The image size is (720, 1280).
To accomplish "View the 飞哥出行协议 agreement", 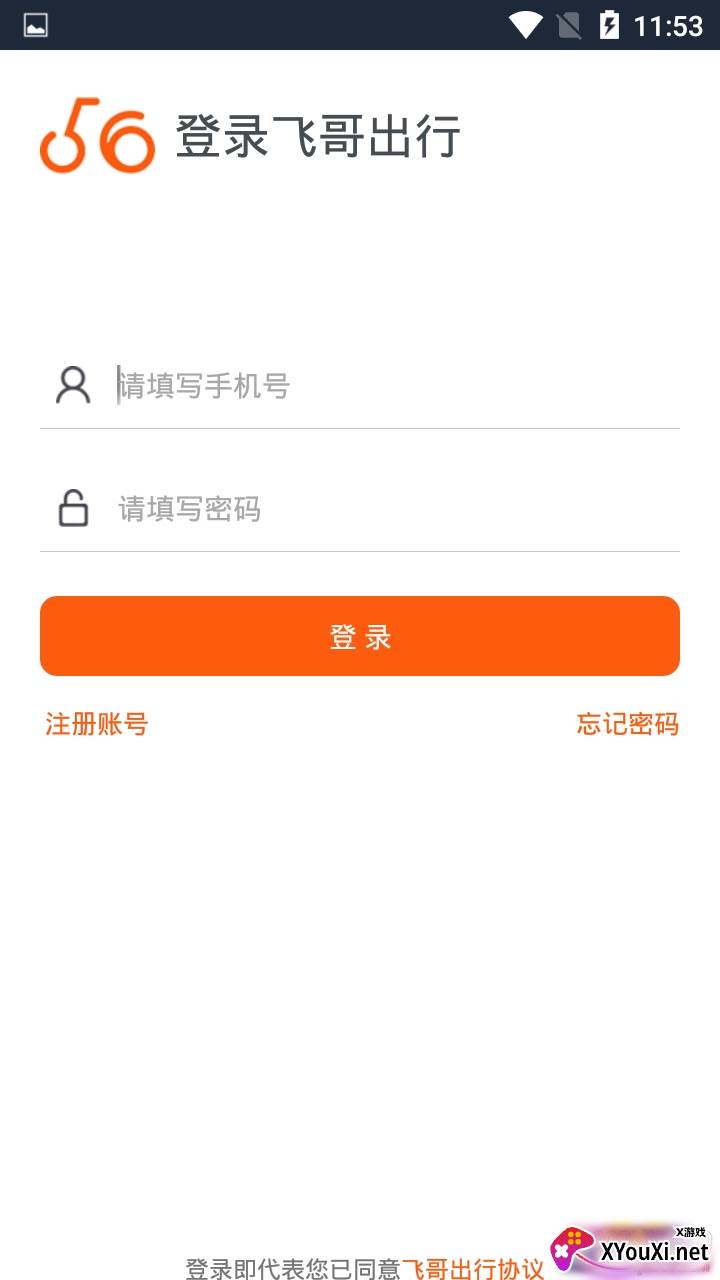I will (472, 1268).
